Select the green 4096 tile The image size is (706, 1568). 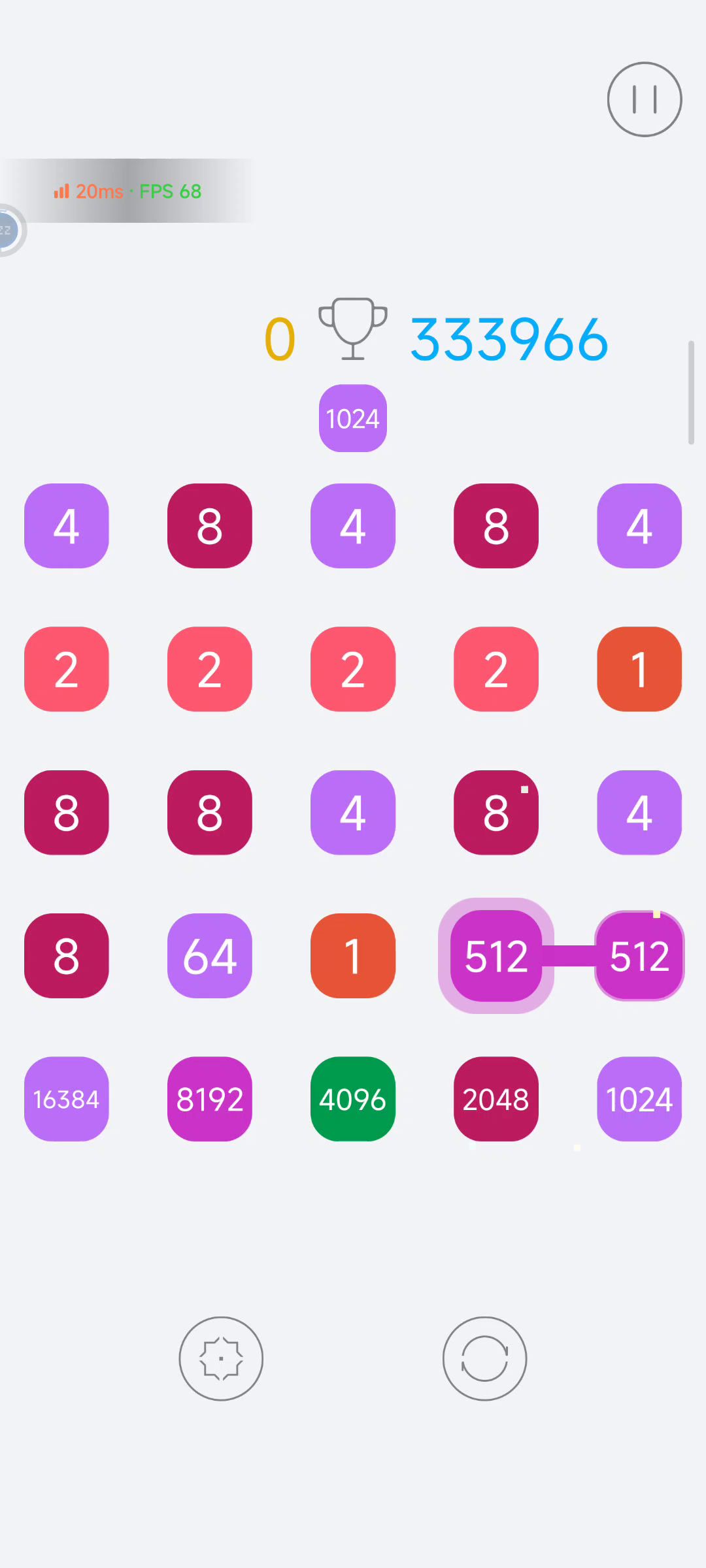pos(353,1099)
